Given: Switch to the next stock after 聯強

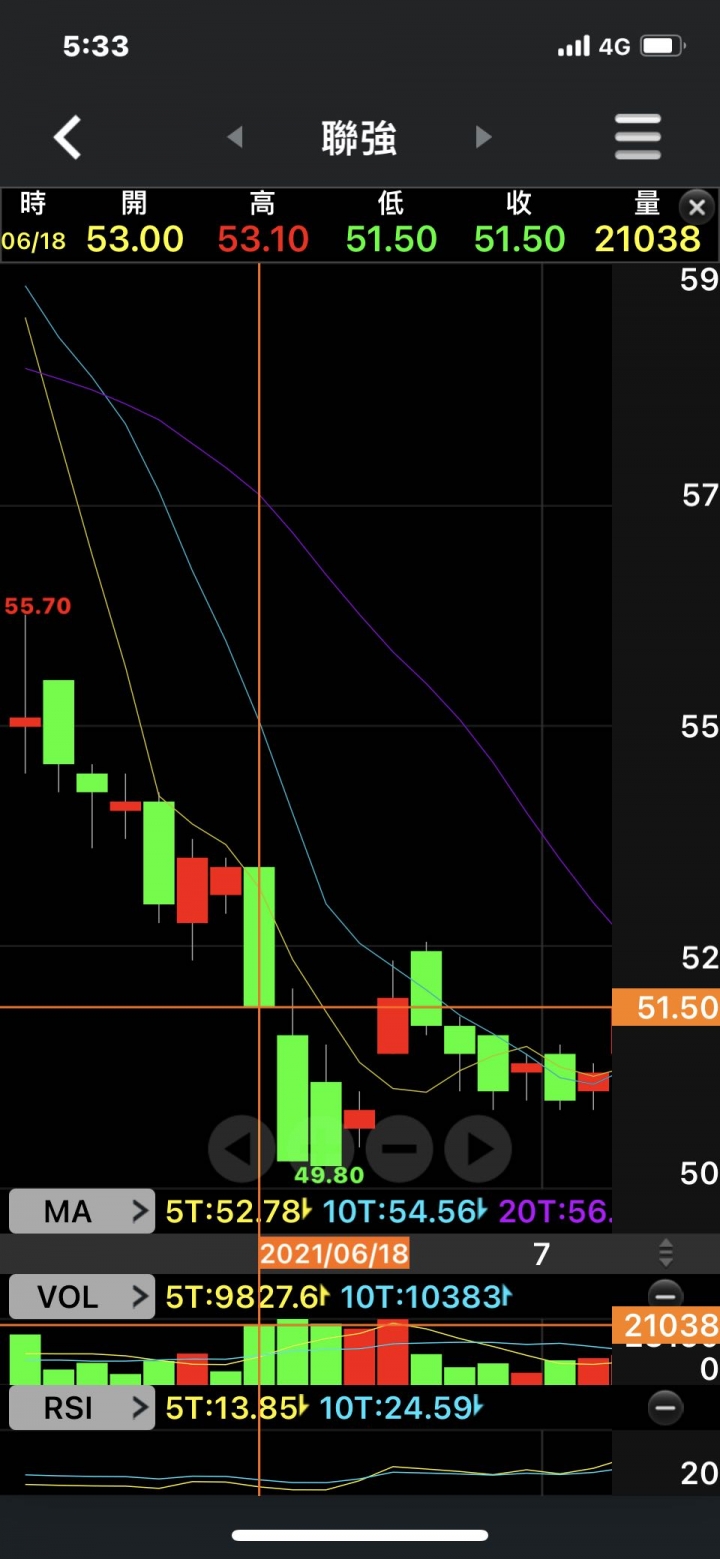Looking at the screenshot, I should pos(484,137).
